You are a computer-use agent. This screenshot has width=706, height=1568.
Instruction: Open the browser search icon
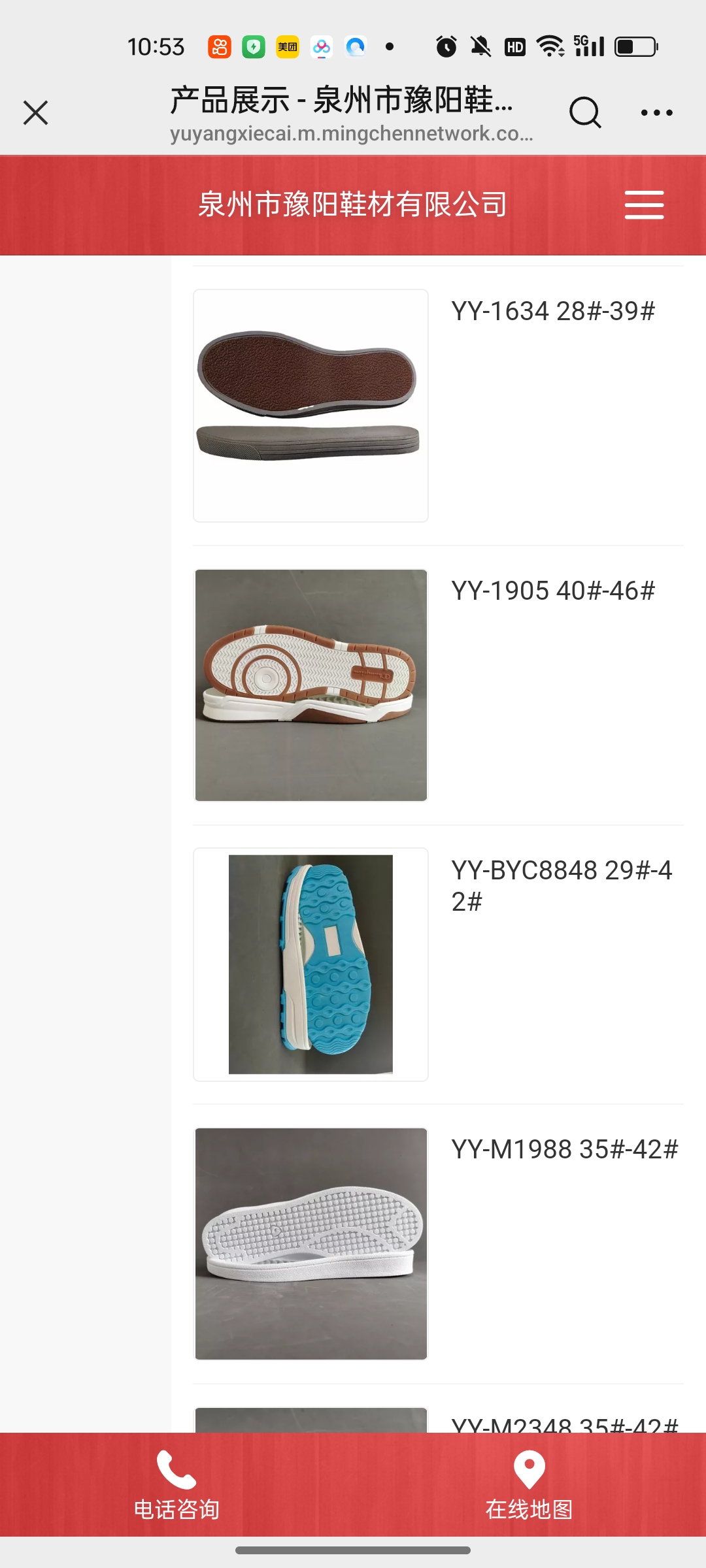click(x=584, y=112)
